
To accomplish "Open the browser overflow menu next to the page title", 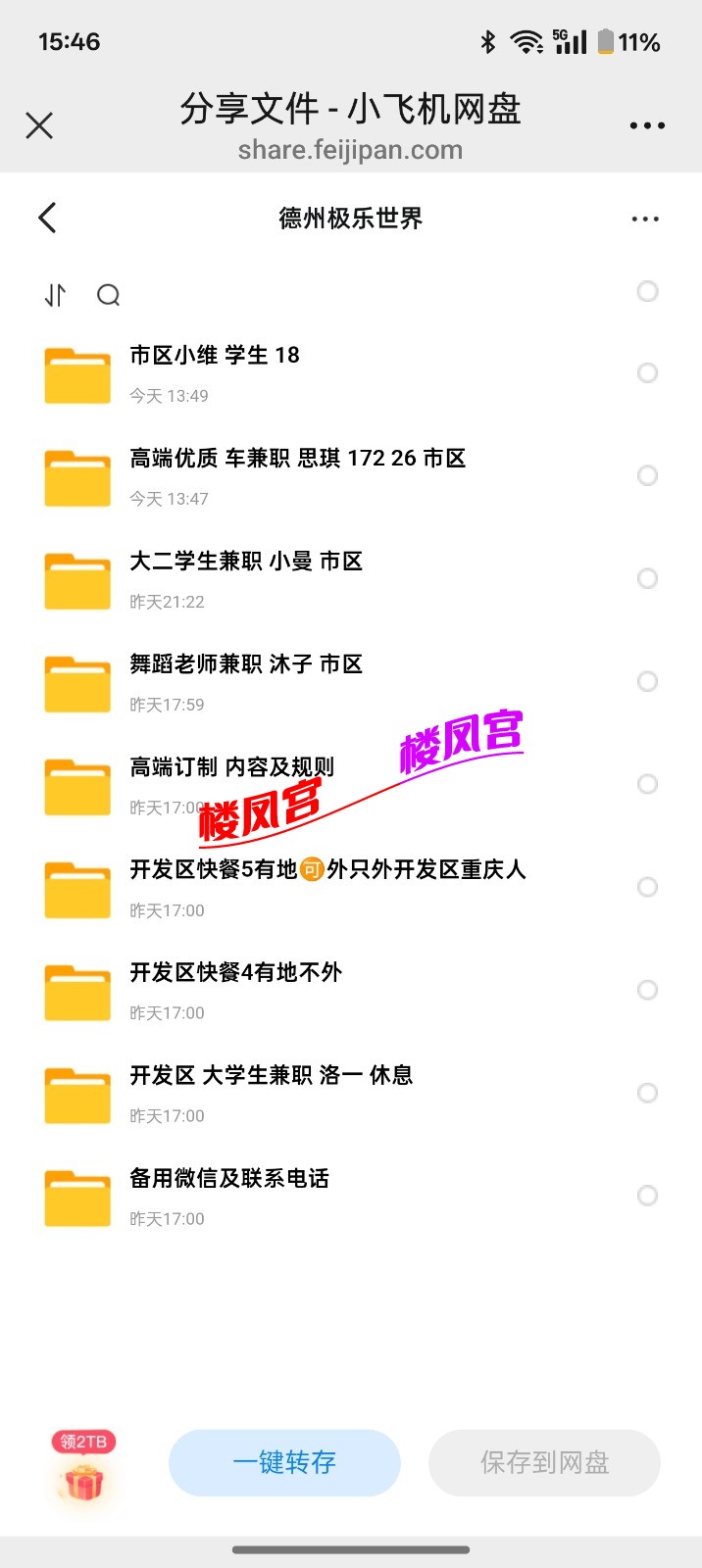I will (x=647, y=125).
